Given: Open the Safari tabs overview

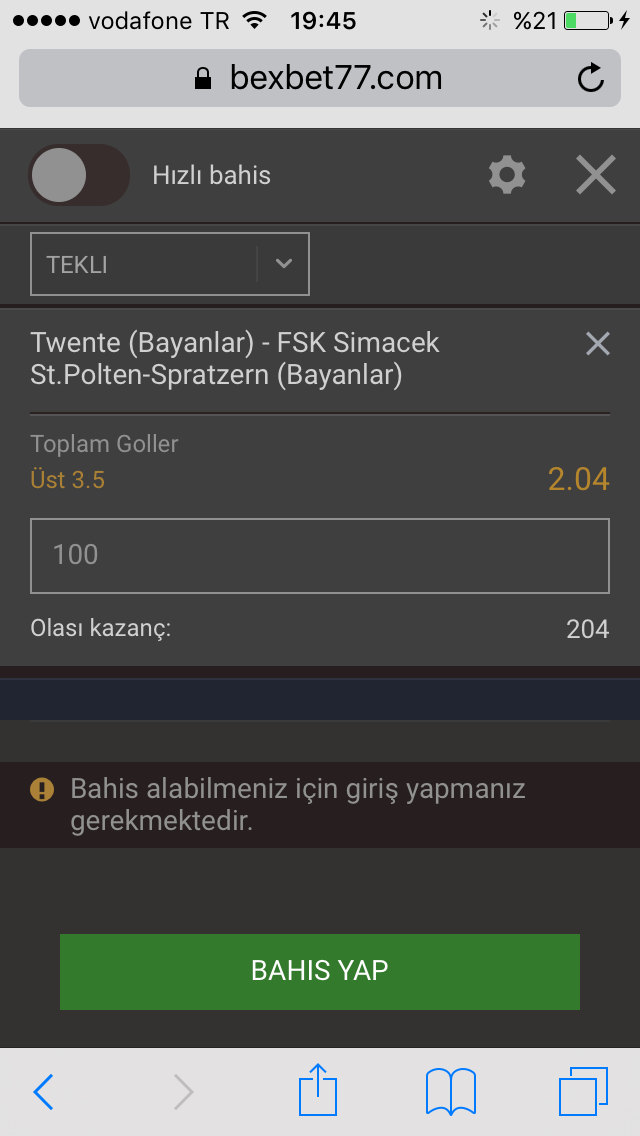Looking at the screenshot, I should coord(583,1091).
